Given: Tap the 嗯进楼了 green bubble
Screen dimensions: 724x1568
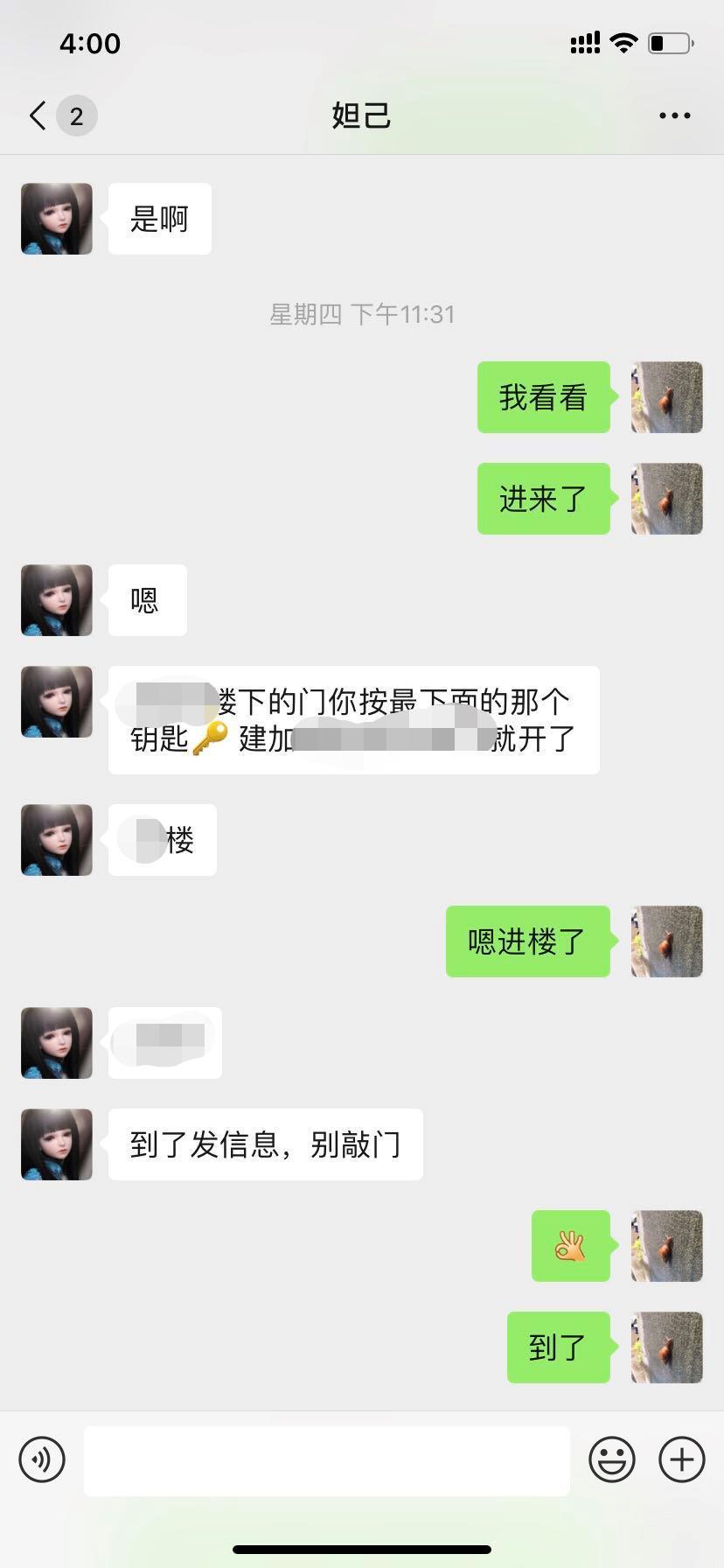Looking at the screenshot, I should 528,941.
